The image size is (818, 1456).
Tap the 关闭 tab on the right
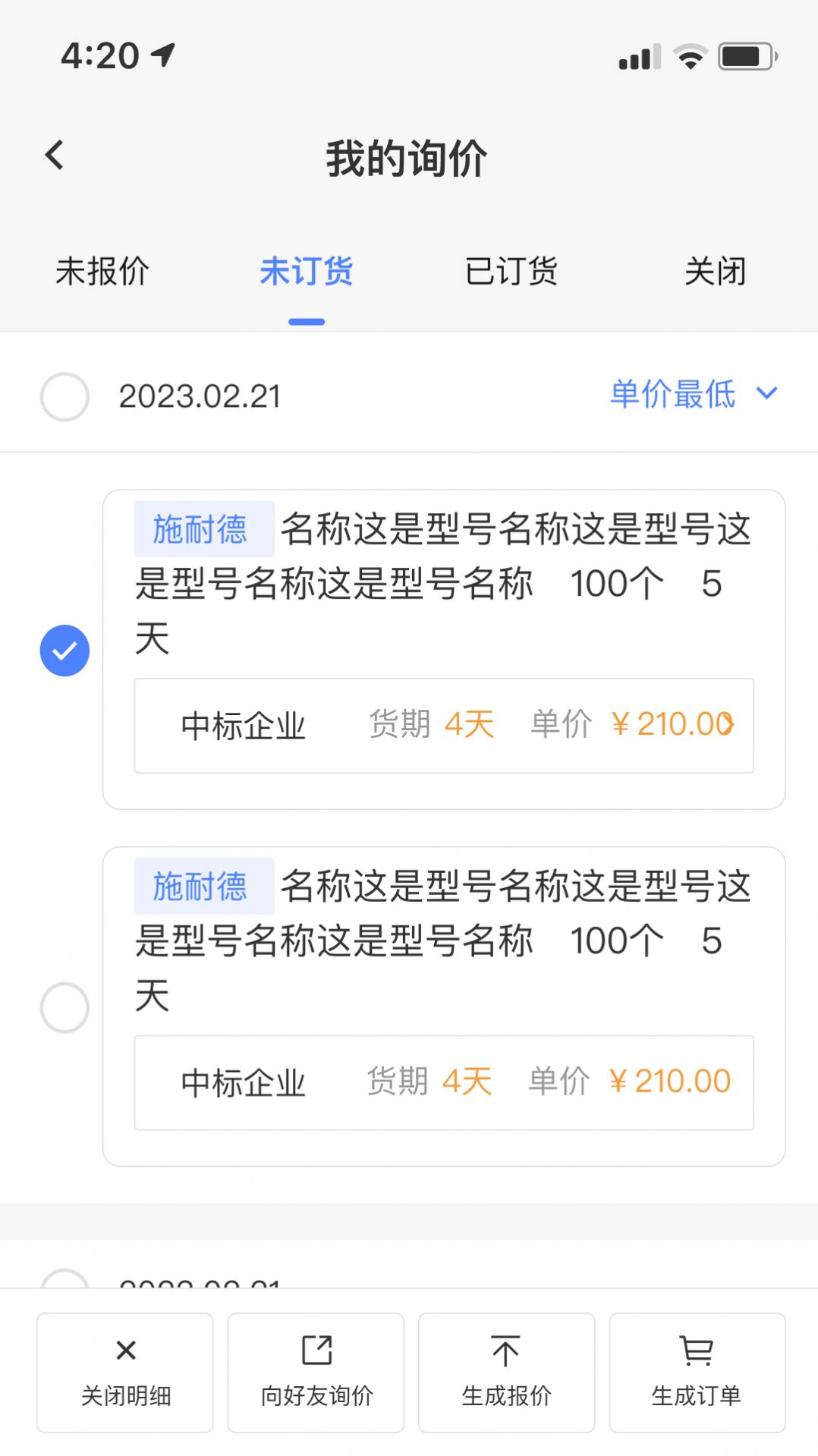click(x=714, y=271)
